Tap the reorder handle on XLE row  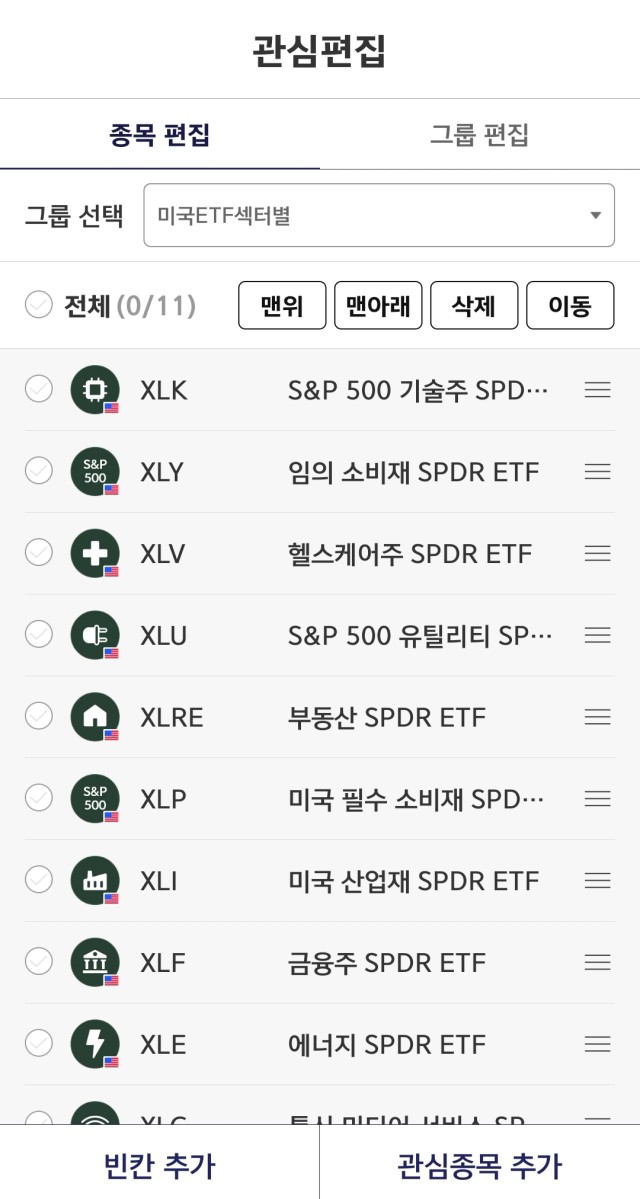click(x=597, y=1044)
